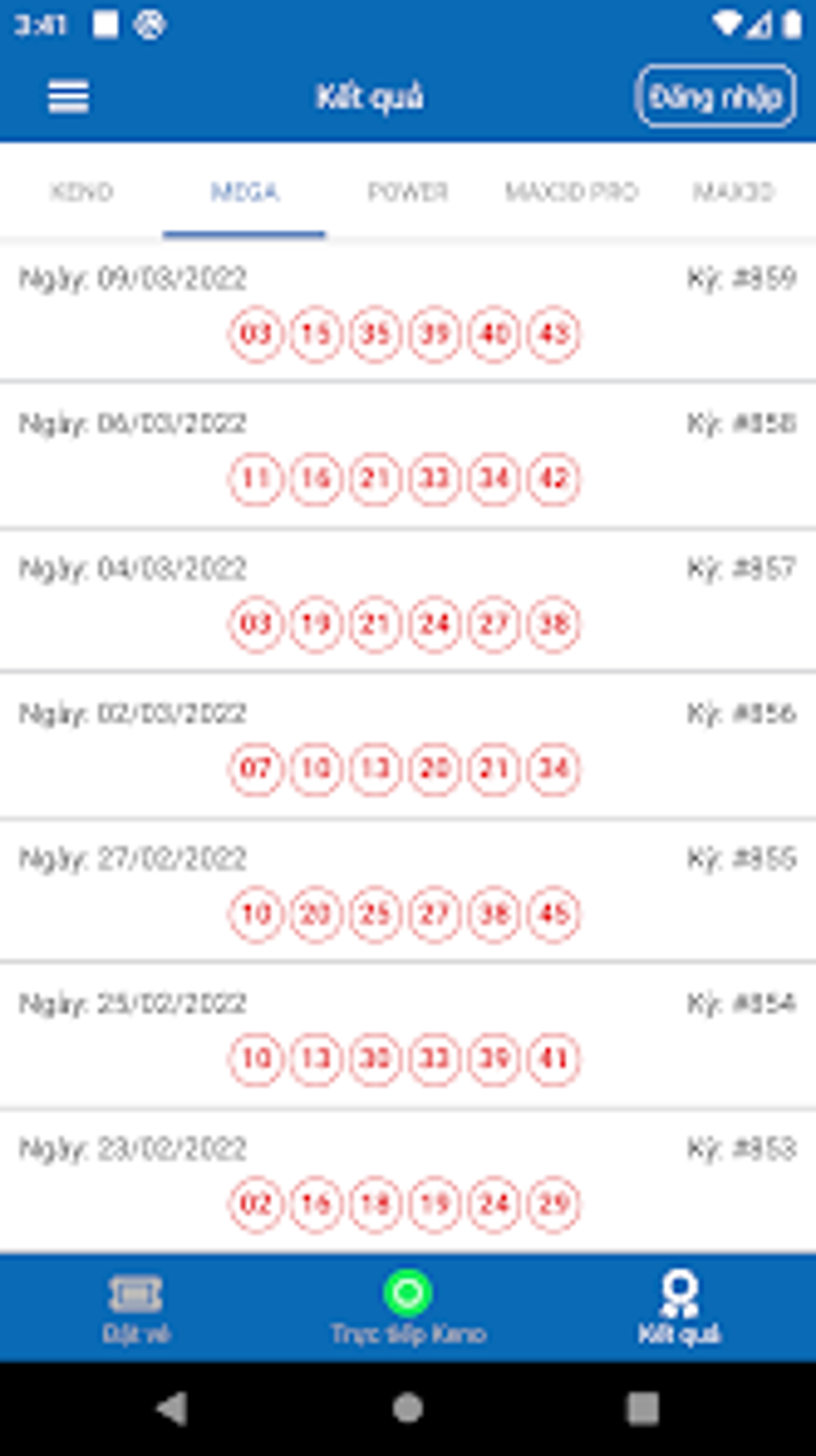Open draw result Kỳ #858
Viewport: 816px width, 1456px height.
point(407,455)
